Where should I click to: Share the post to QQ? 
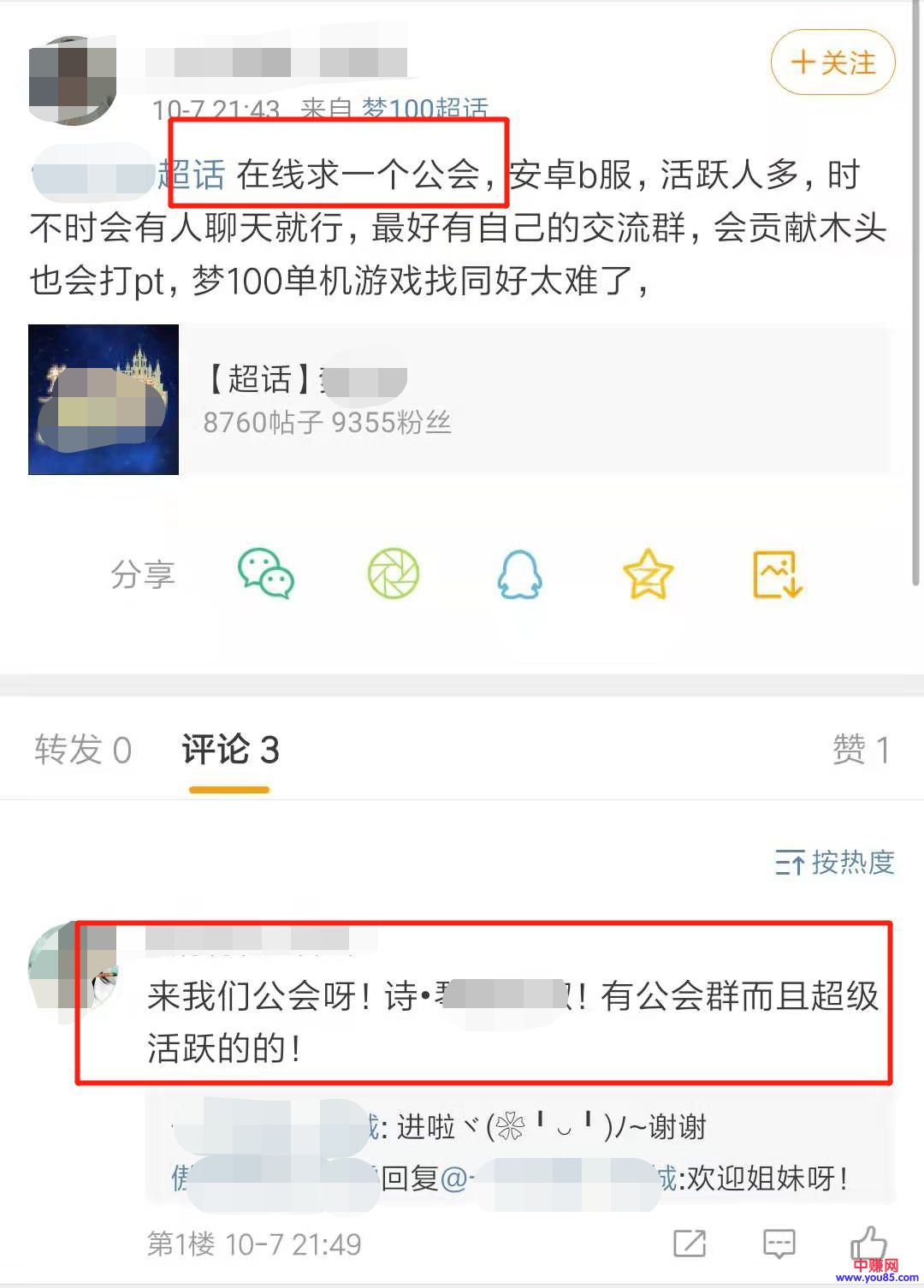[x=519, y=574]
